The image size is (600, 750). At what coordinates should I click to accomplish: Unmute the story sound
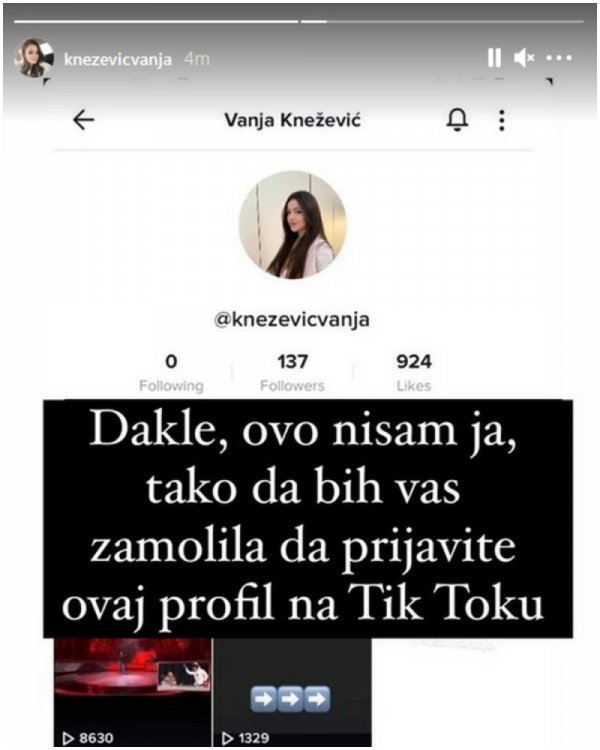coord(524,59)
